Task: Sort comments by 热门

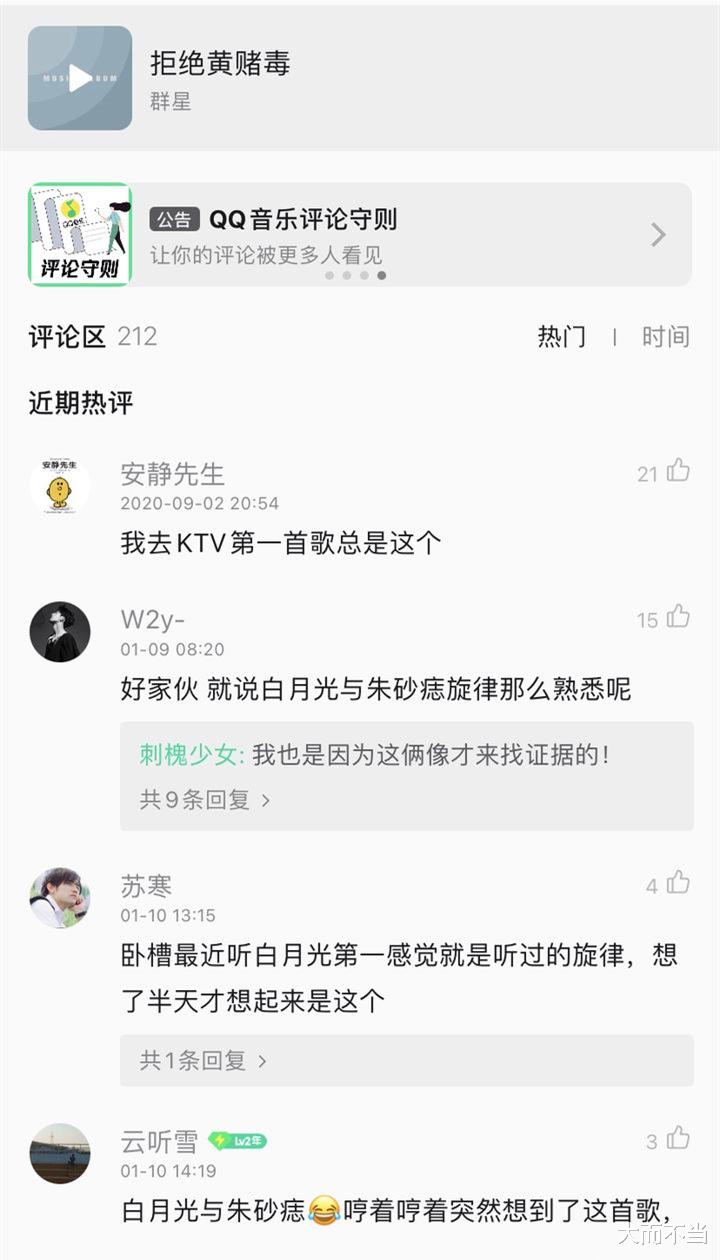Action: click(x=562, y=337)
